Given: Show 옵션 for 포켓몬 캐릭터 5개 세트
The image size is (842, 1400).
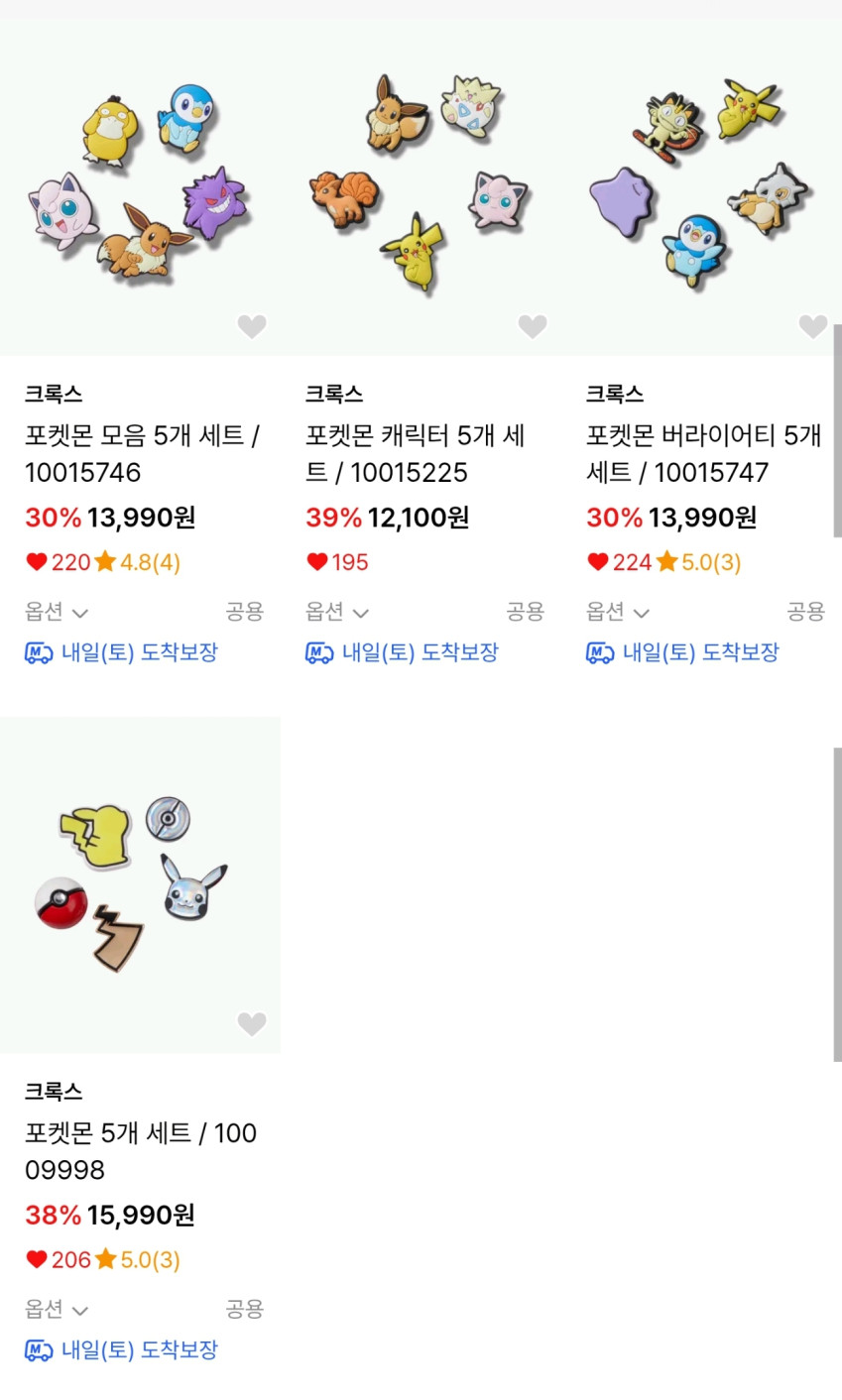Looking at the screenshot, I should pyautogui.click(x=337, y=613).
